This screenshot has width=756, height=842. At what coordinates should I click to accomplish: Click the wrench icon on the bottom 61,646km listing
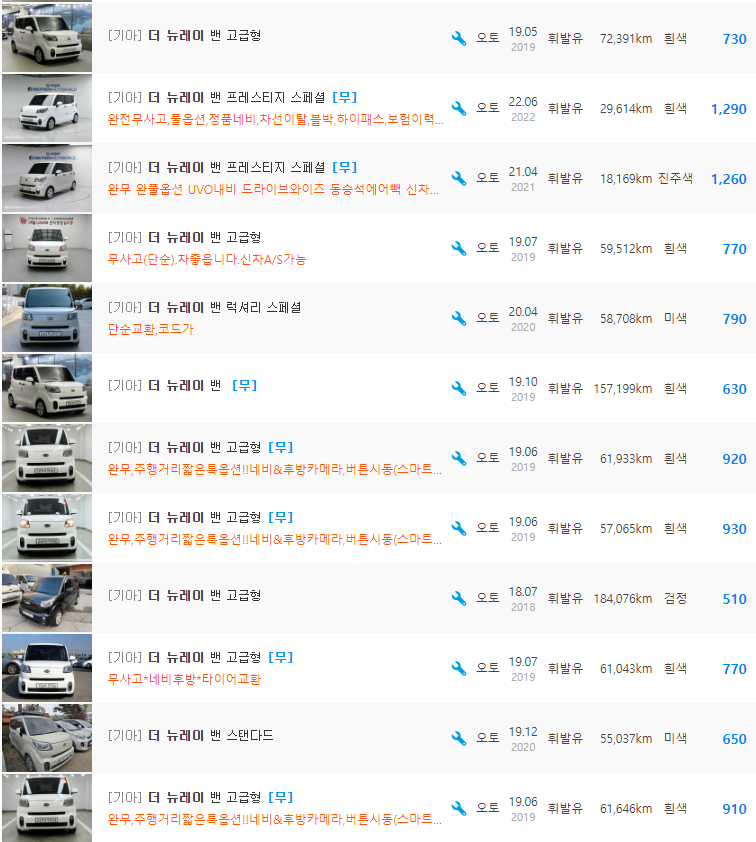459,810
